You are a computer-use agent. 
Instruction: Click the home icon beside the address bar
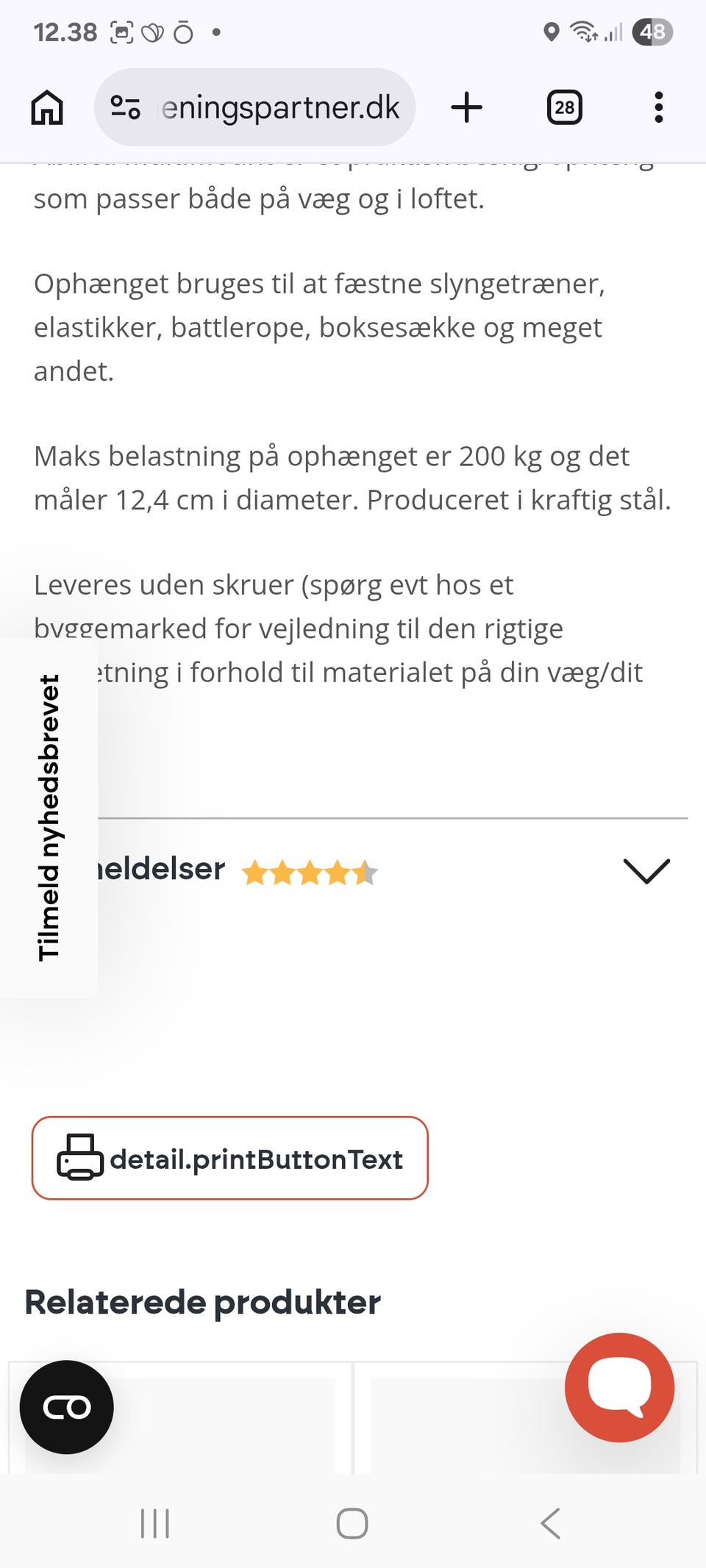(x=46, y=107)
